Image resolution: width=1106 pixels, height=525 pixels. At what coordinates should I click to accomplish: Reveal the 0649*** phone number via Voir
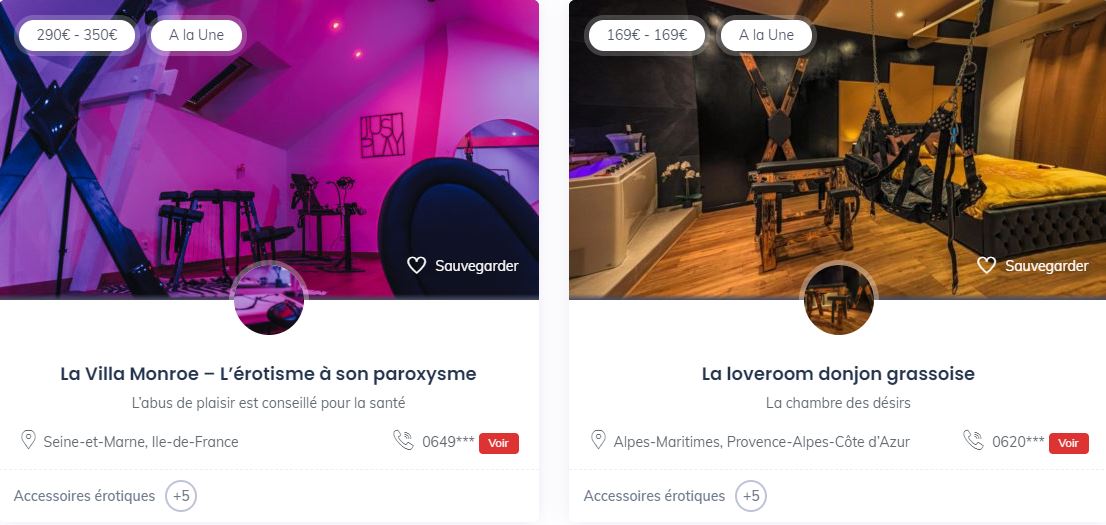click(x=498, y=442)
